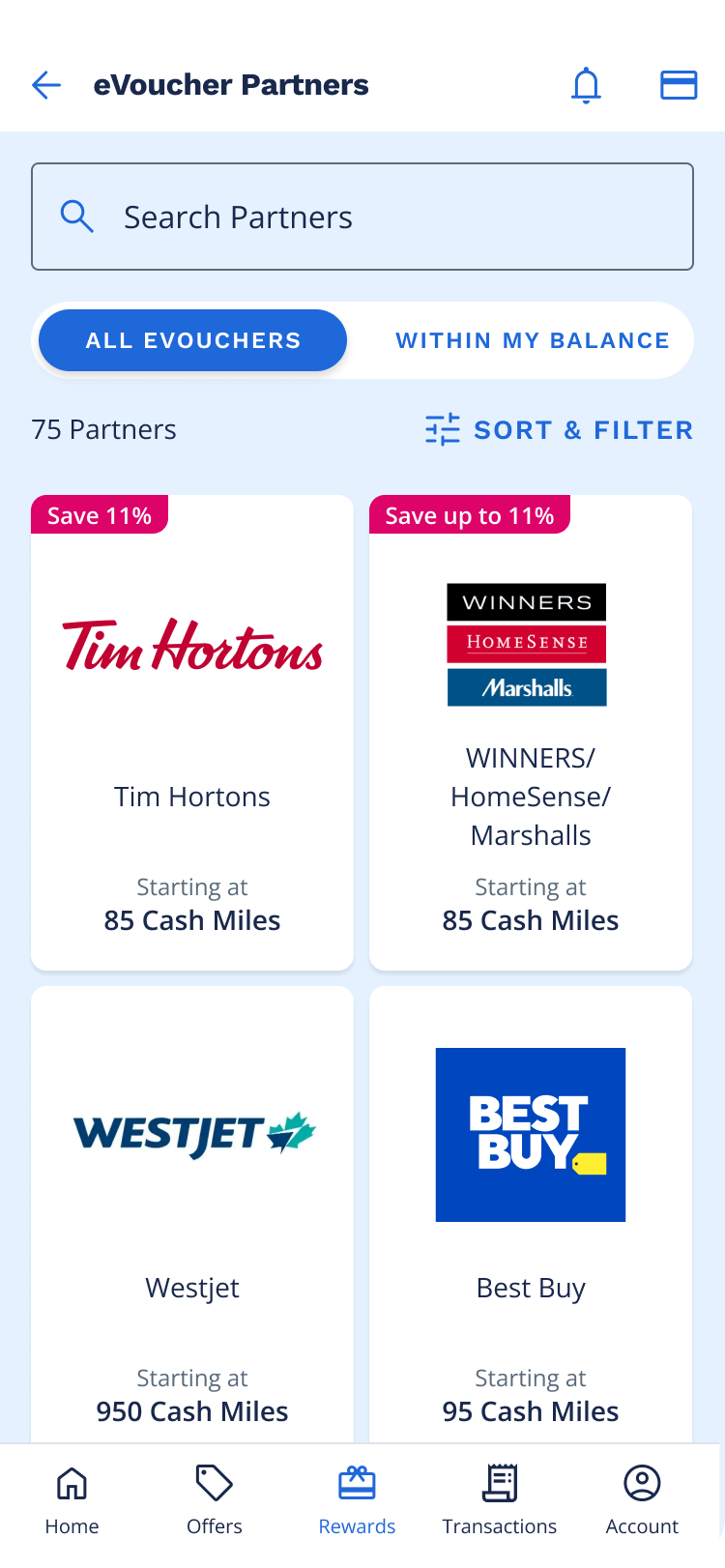Go back using the arrow icon
Screen dimensions: 725x1568
click(x=46, y=85)
